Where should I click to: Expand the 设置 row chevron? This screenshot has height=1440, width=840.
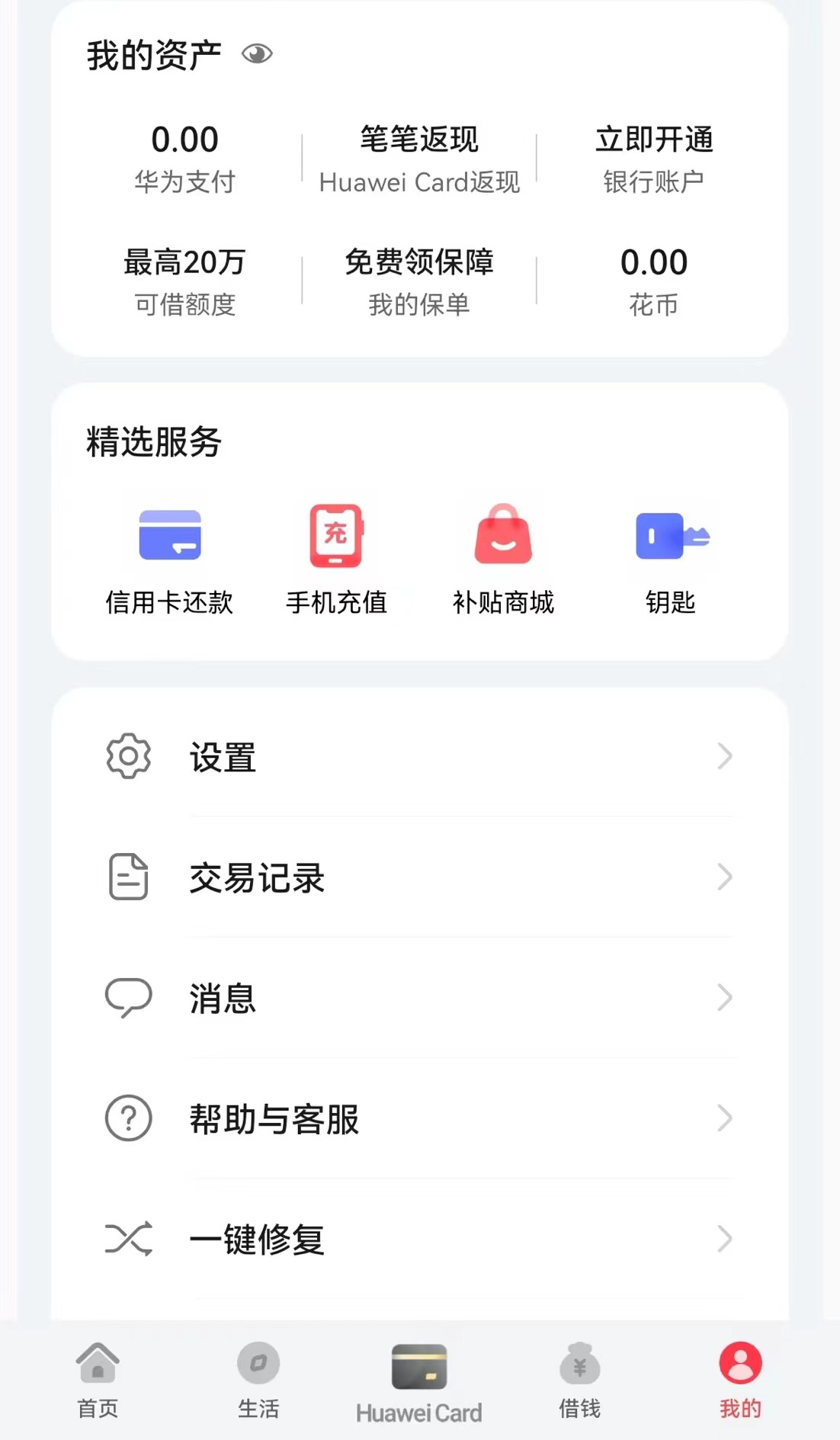(724, 757)
